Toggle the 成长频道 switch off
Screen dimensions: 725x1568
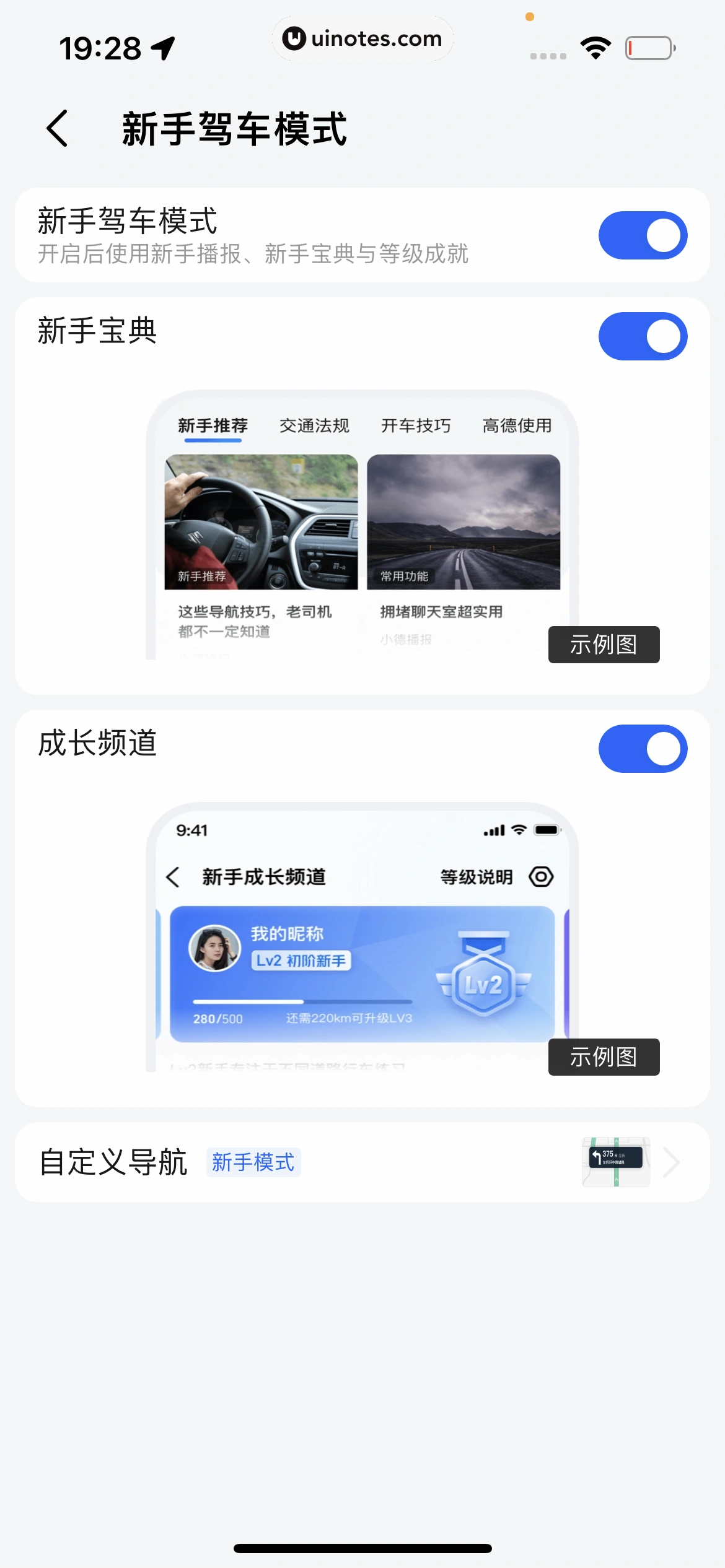click(643, 748)
